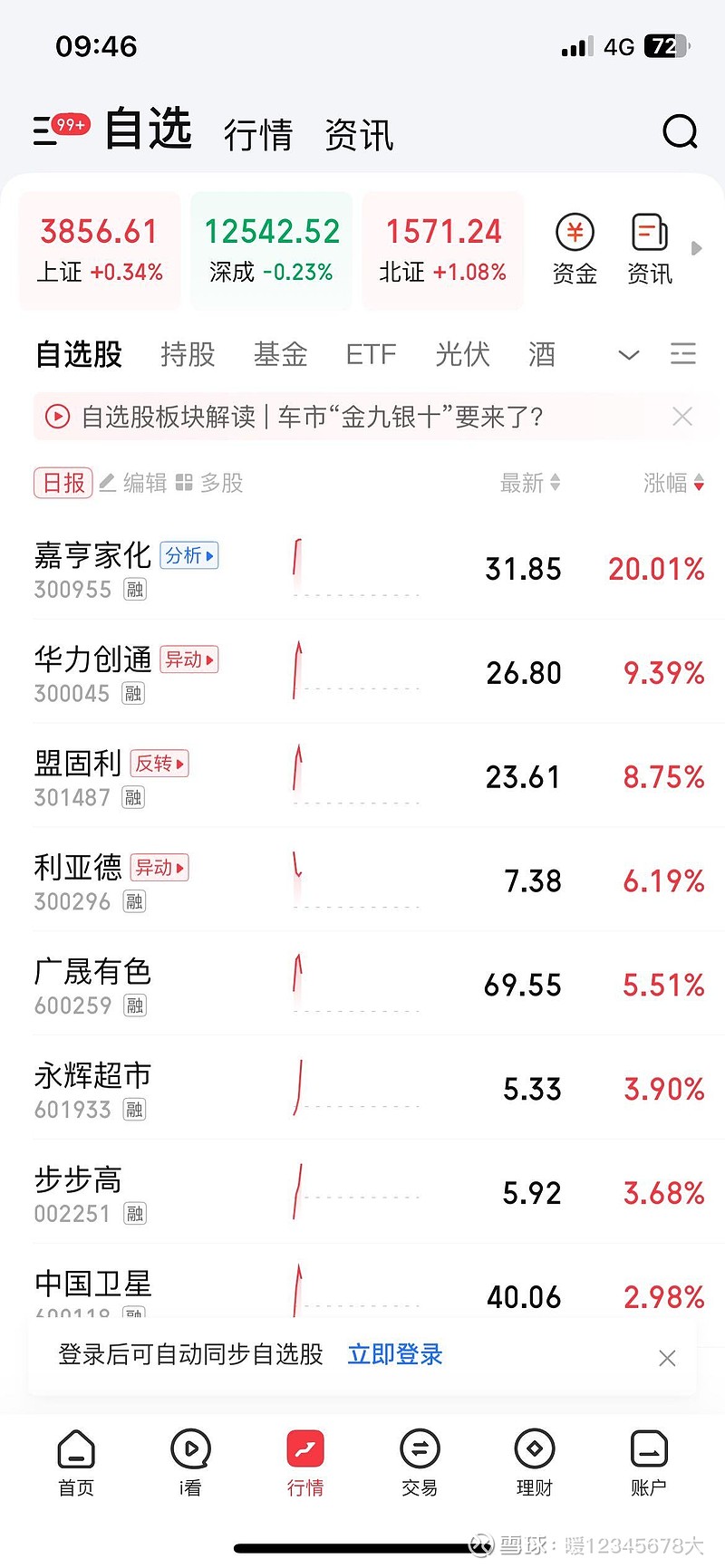This screenshot has width=725, height=1568.
Task: View the 异动 tag on 华力创通
Action: point(189,659)
